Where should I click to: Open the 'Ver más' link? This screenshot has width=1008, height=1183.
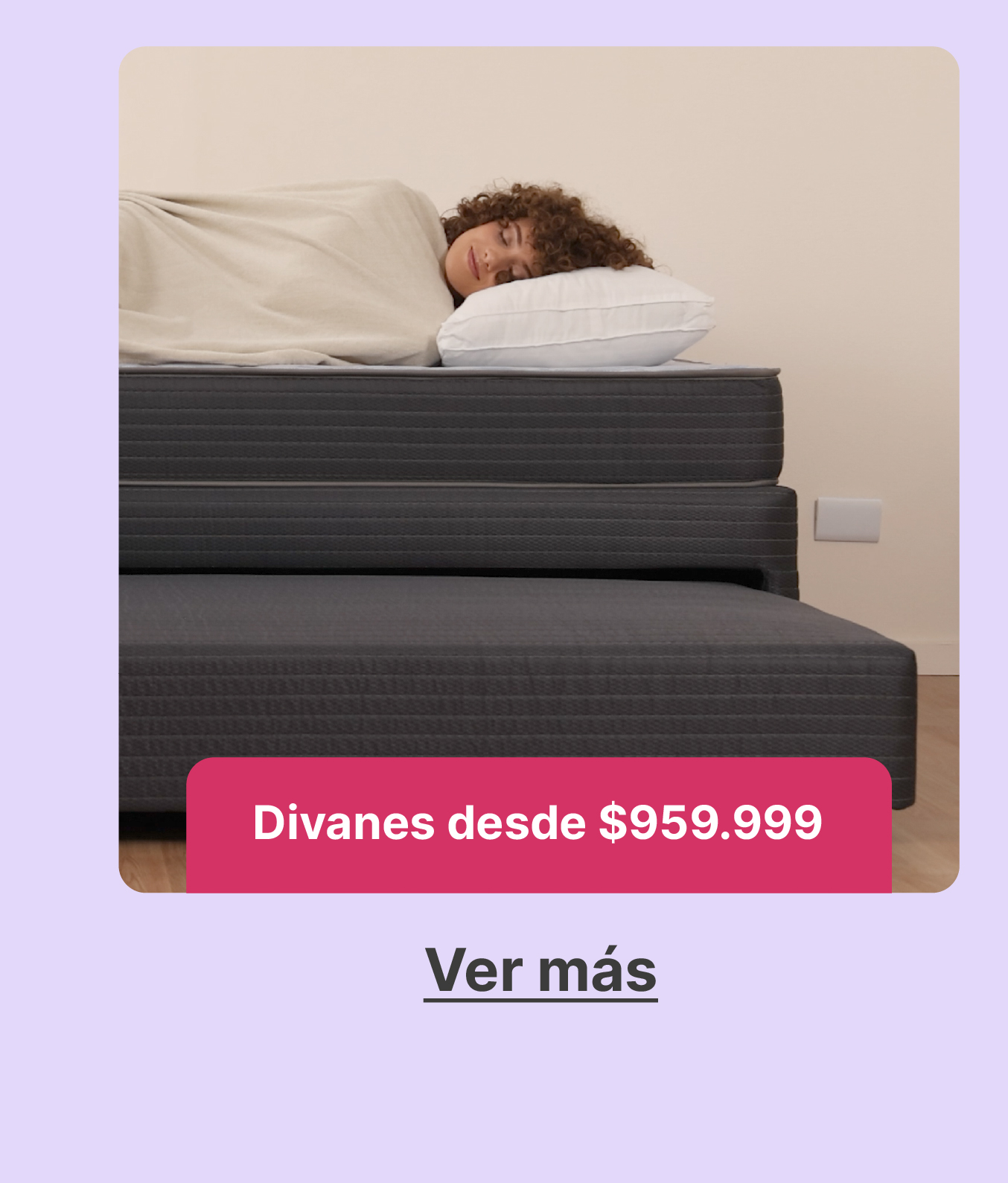pos(540,971)
